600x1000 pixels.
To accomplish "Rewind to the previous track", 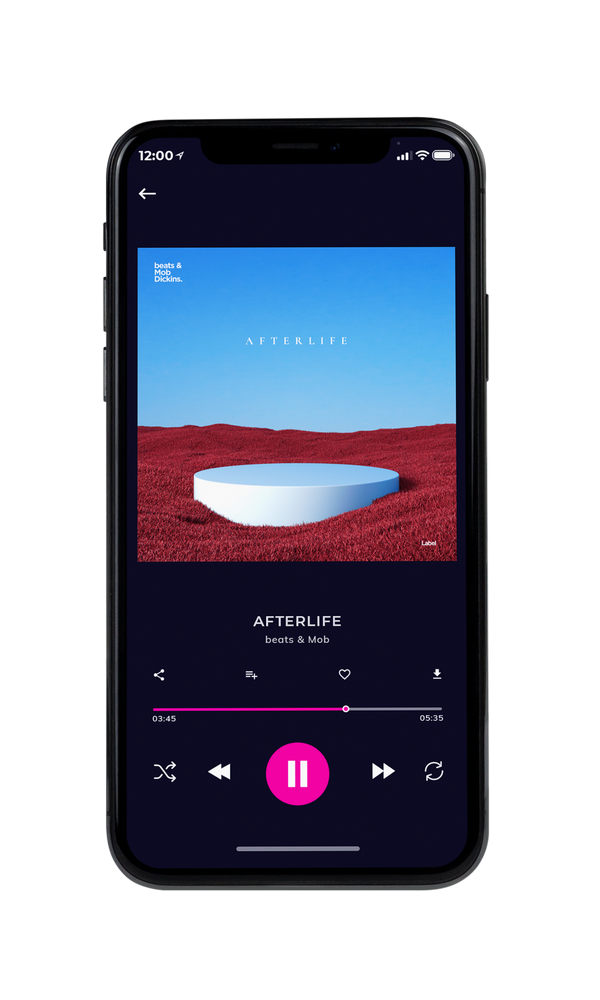I will 219,772.
